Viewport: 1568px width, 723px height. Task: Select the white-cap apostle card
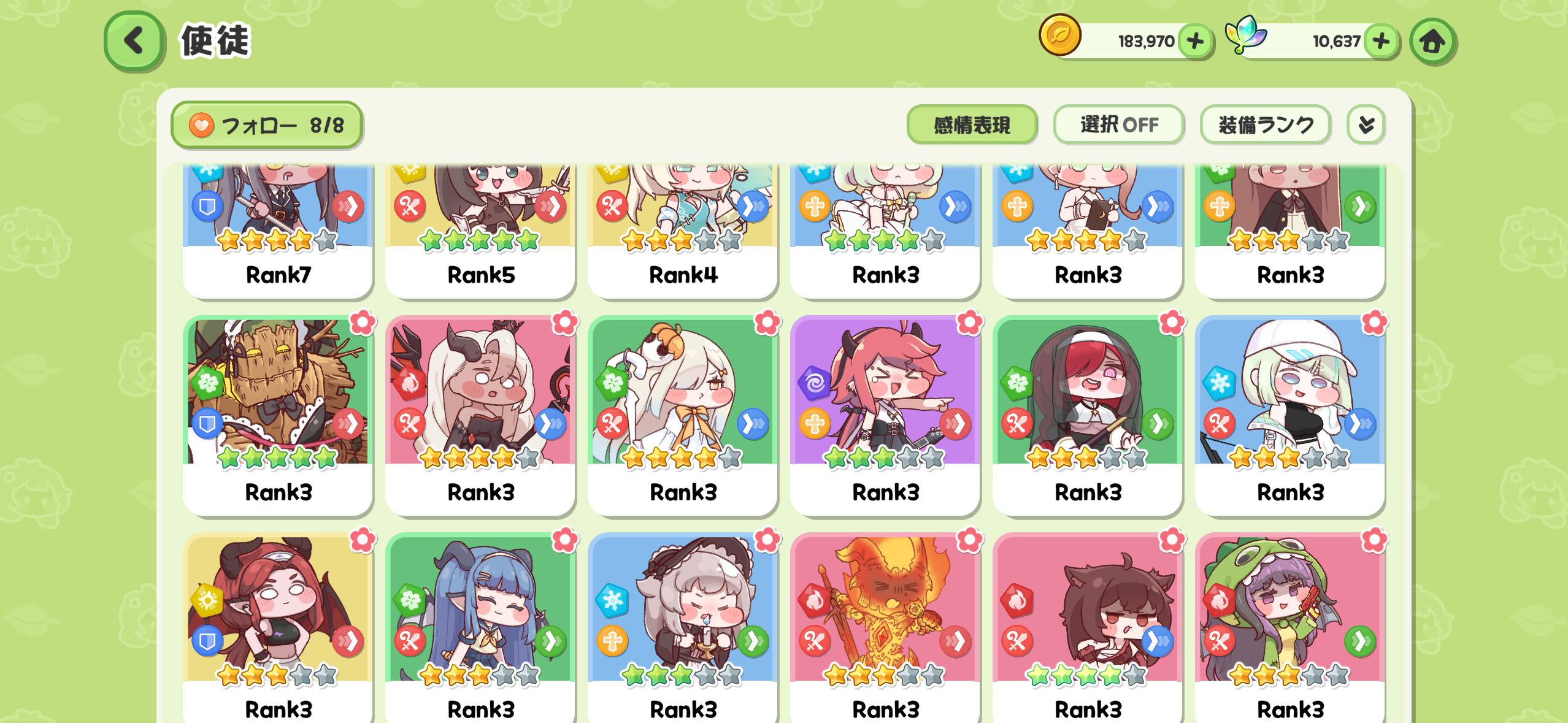coord(1290,415)
